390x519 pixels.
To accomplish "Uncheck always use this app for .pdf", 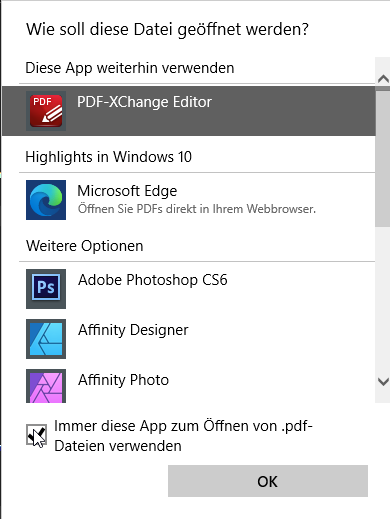I will [x=36, y=435].
